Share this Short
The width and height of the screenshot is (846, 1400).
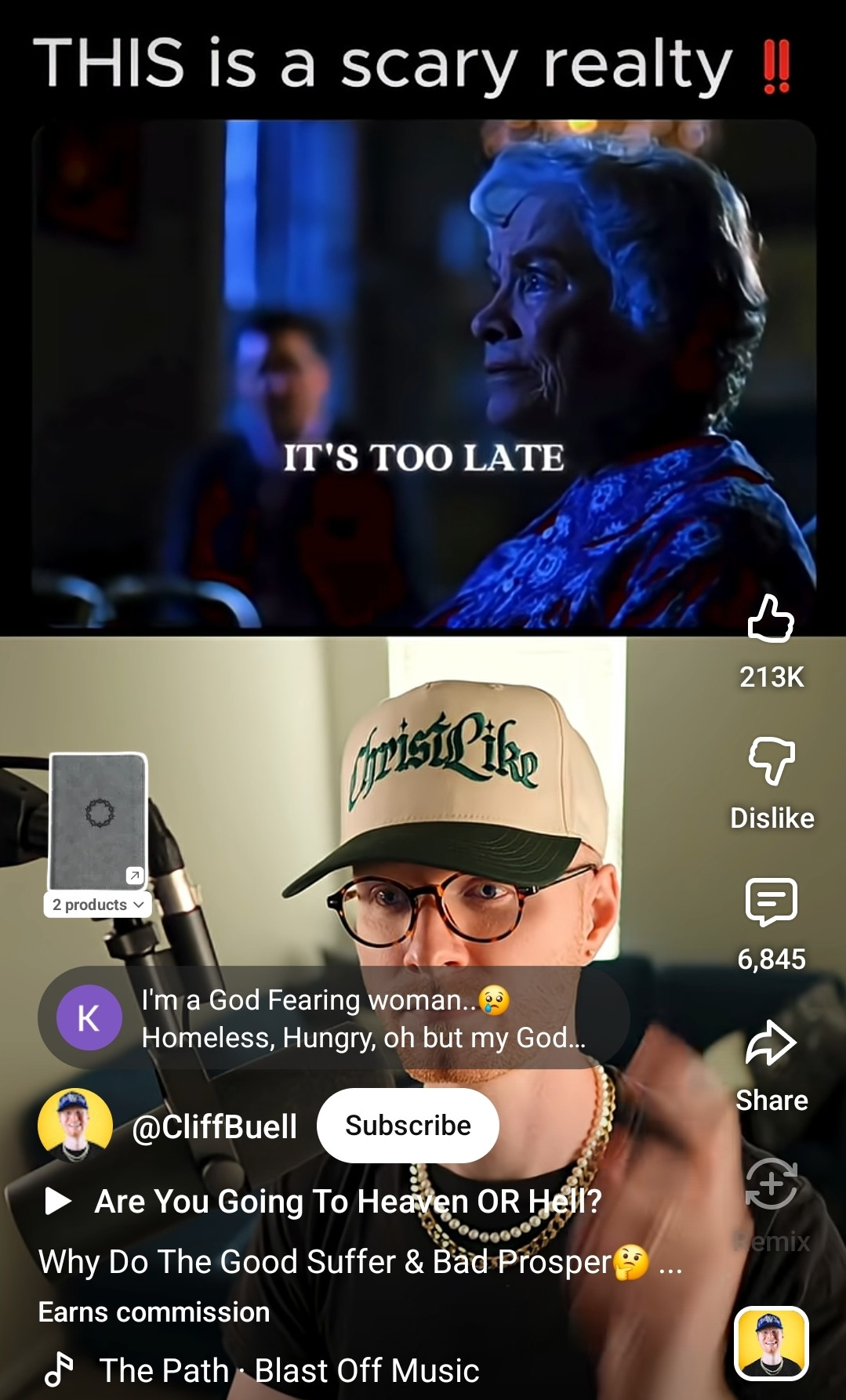771,1044
